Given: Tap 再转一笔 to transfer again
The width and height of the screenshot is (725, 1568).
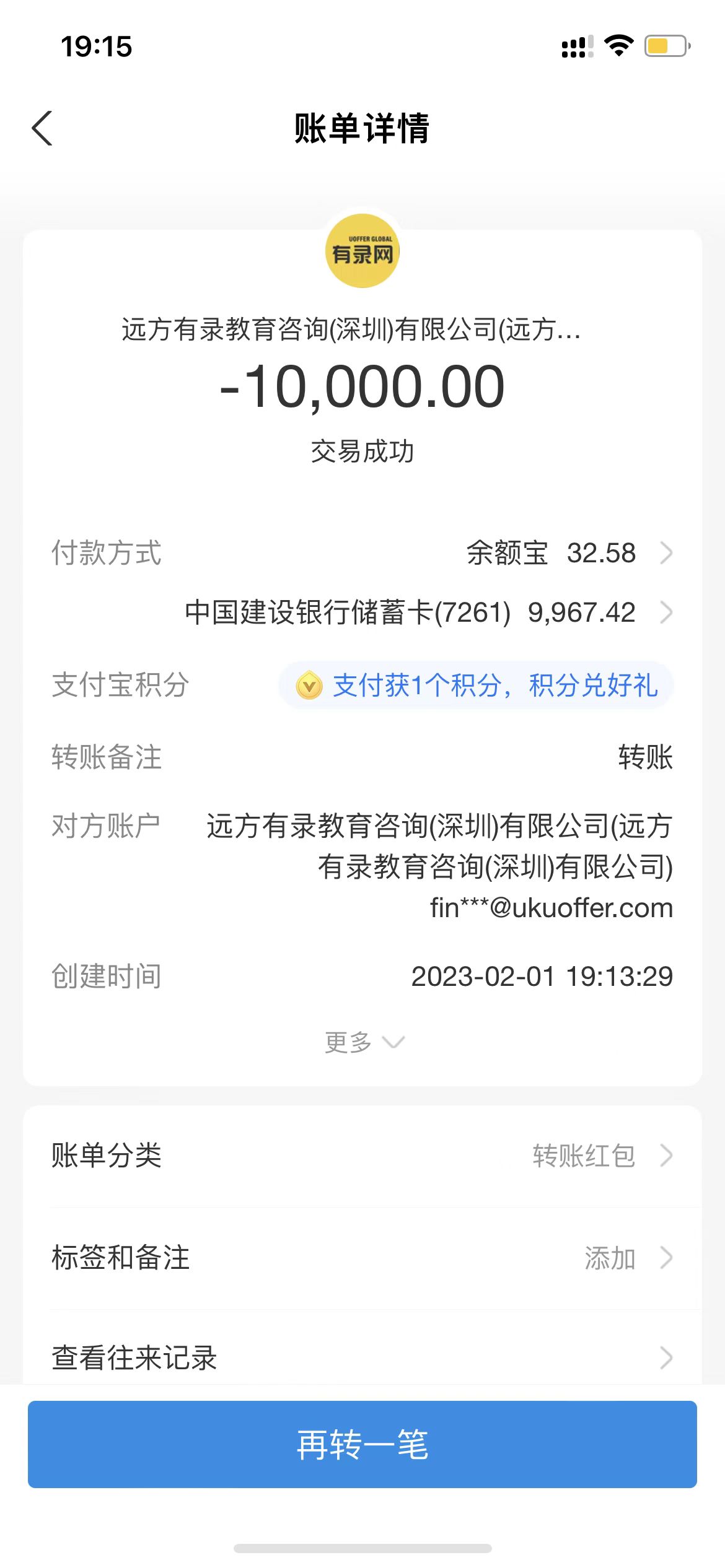Looking at the screenshot, I should 362,1444.
